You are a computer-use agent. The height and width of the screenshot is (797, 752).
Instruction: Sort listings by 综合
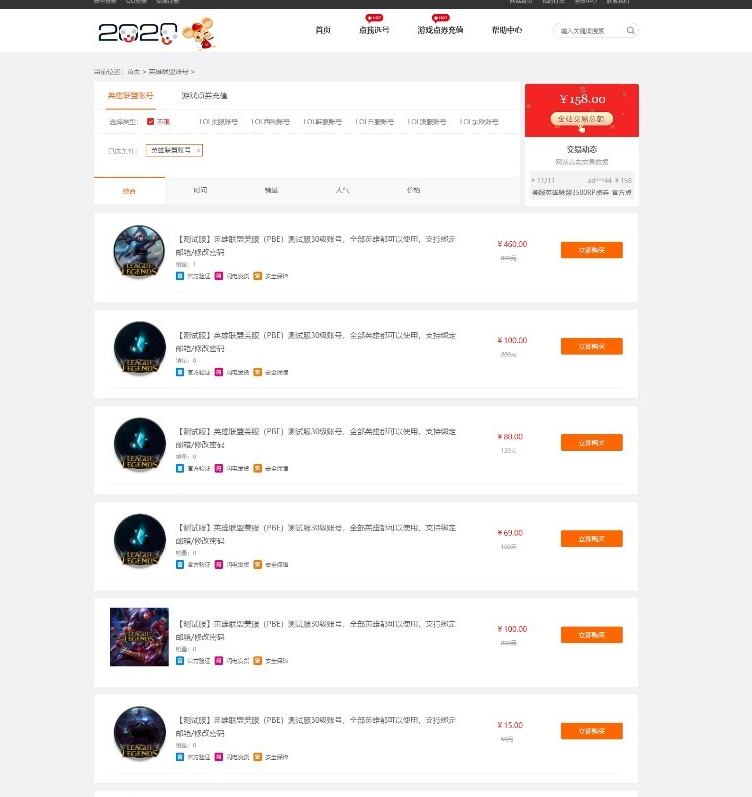coord(129,190)
